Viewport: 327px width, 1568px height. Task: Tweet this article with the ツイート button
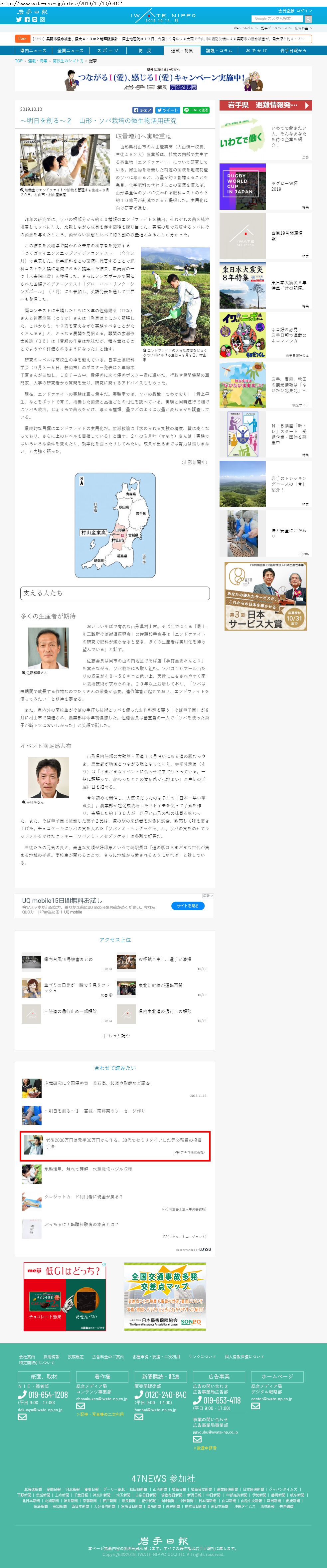point(167,110)
